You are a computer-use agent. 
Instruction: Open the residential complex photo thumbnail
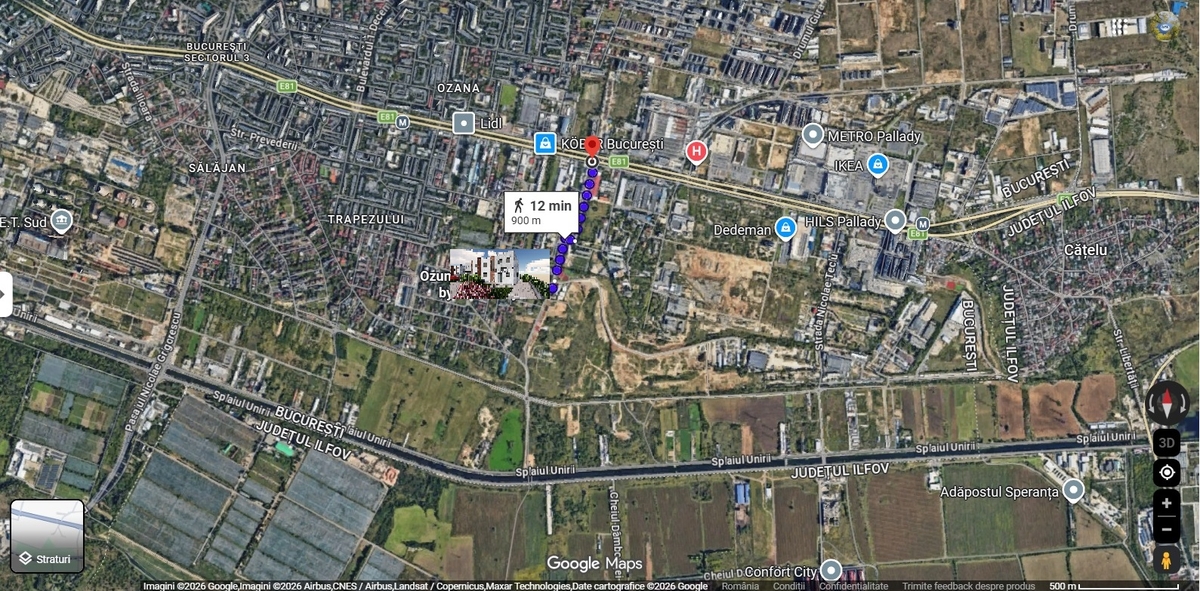pos(500,274)
